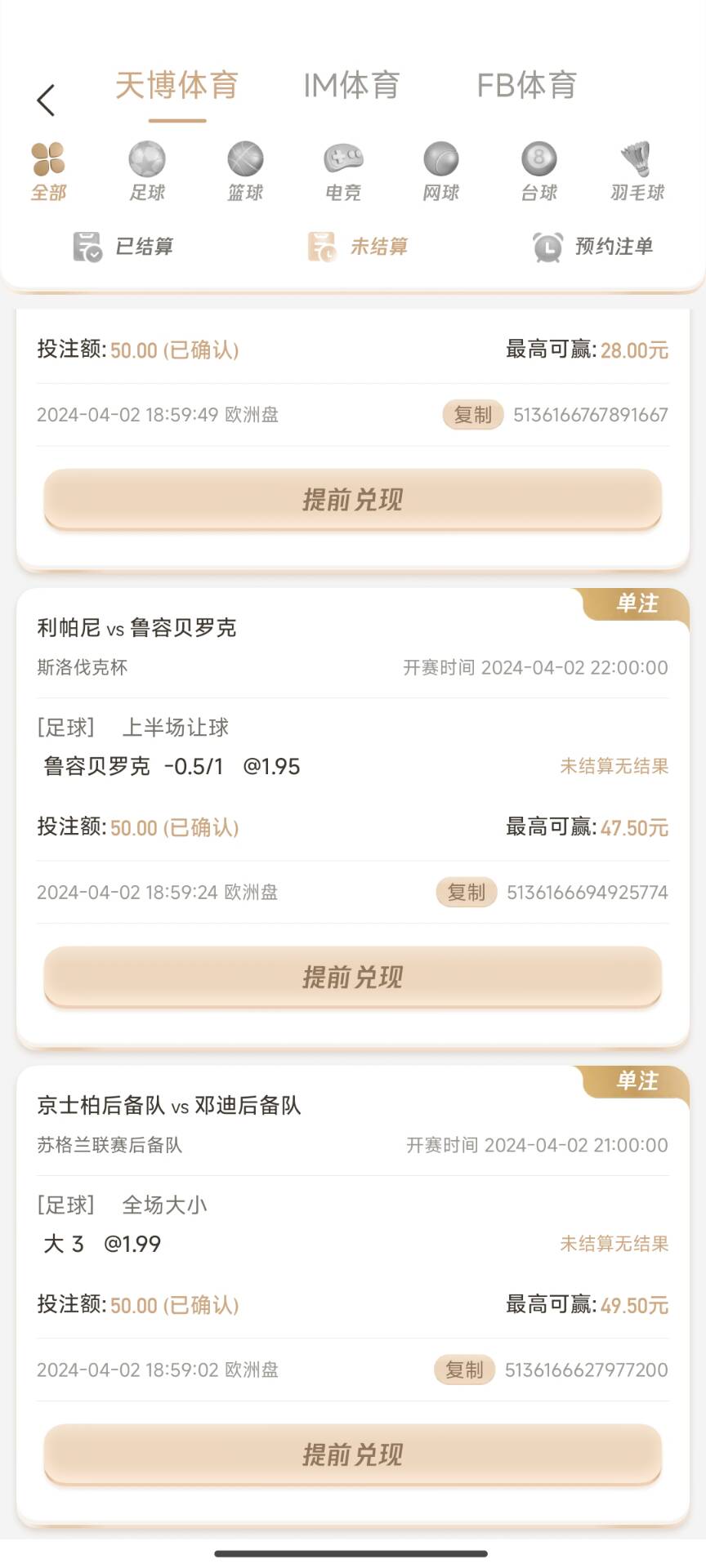Go back using the arrow icon
The image size is (706, 1568).
[46, 100]
